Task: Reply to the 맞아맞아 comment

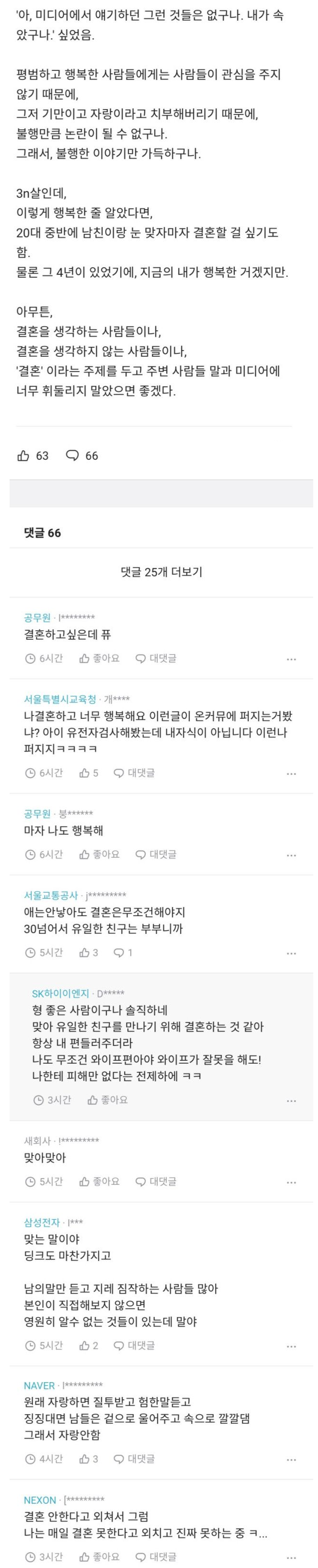Action: 156,1181
